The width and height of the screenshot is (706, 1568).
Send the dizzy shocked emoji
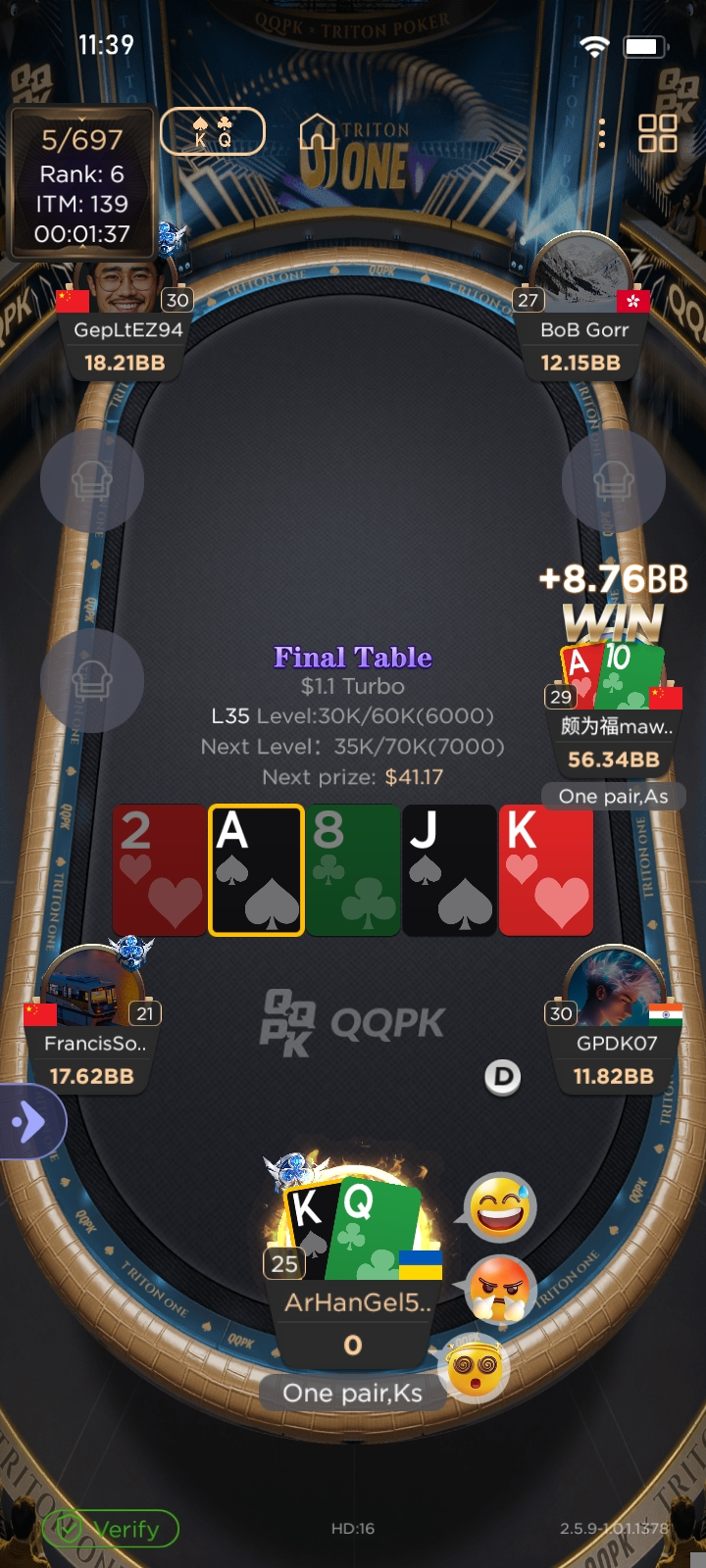[x=475, y=1366]
